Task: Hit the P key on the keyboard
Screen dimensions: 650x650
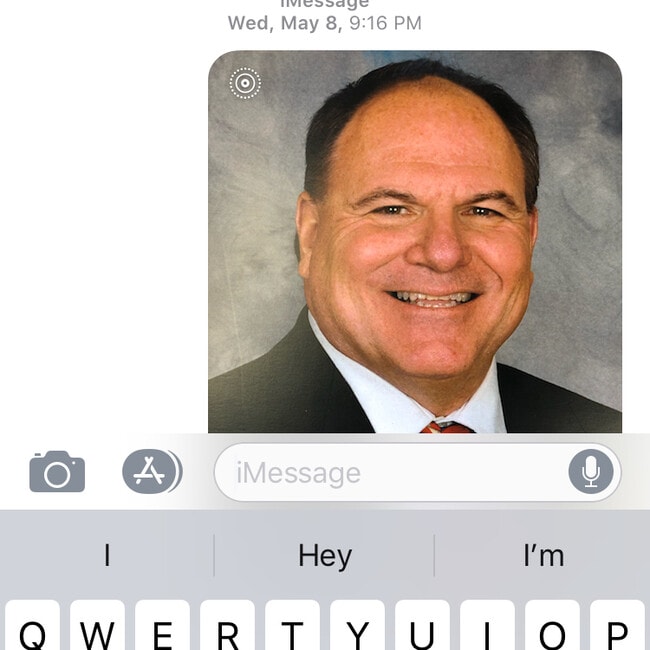Action: click(617, 628)
